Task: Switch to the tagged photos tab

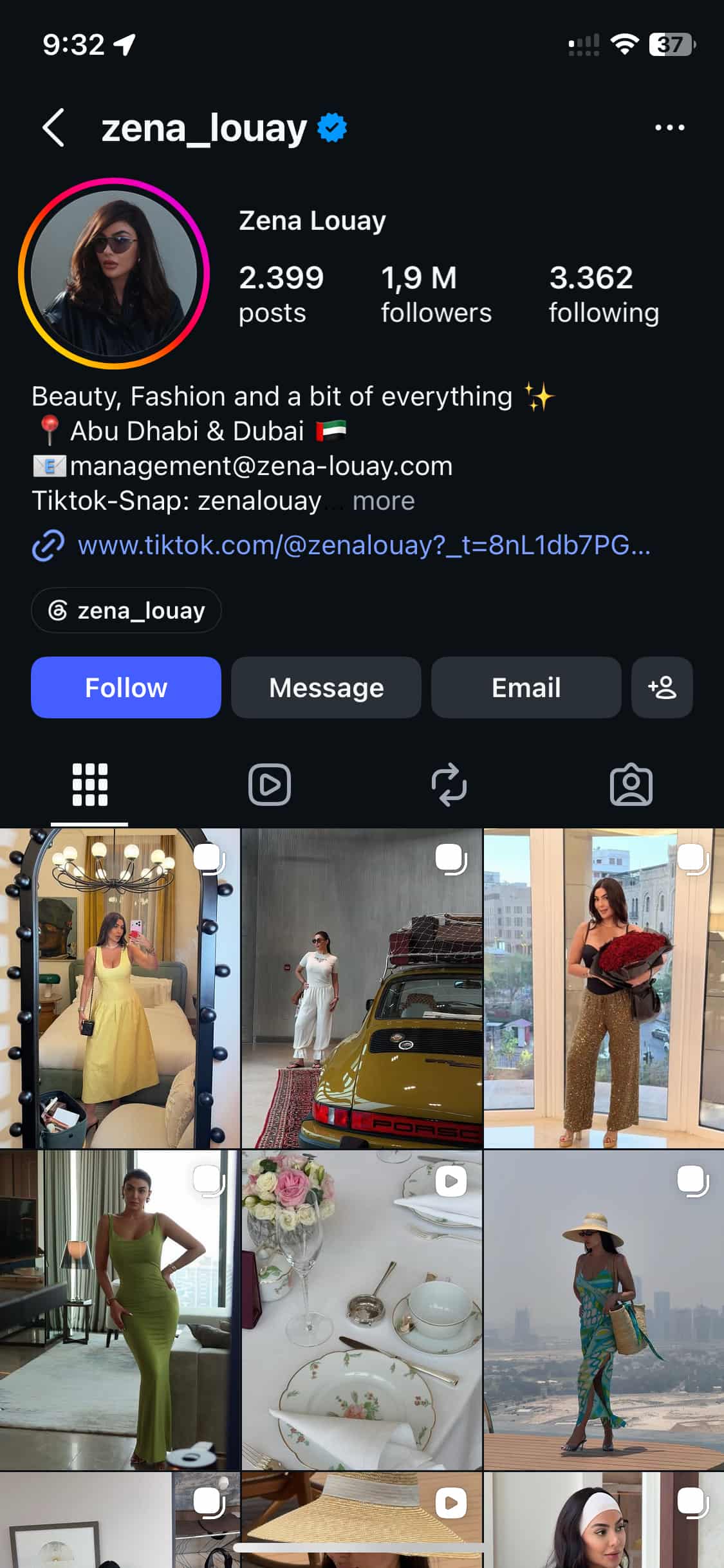Action: [x=631, y=785]
